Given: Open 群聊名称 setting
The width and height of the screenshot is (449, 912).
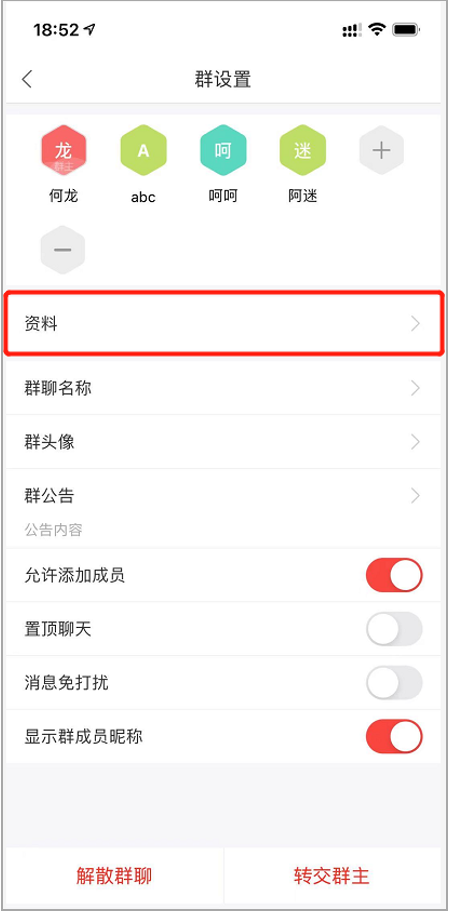Looking at the screenshot, I should point(224,388).
